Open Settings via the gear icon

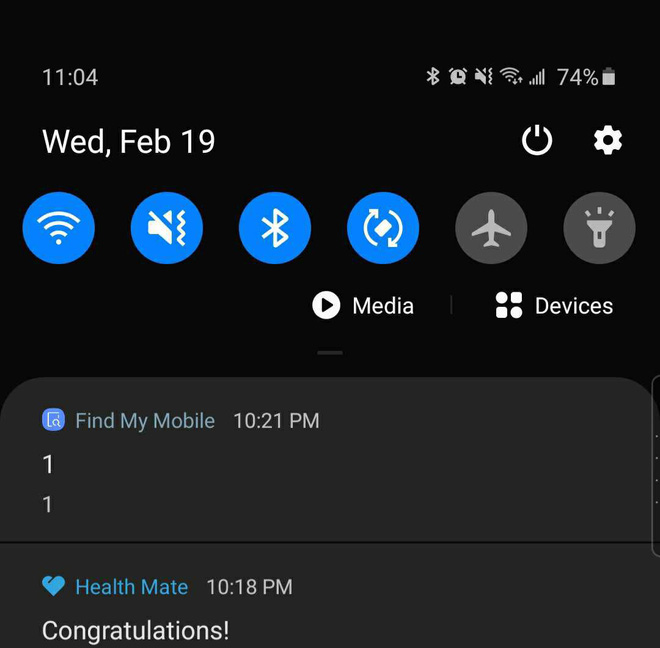coord(607,141)
